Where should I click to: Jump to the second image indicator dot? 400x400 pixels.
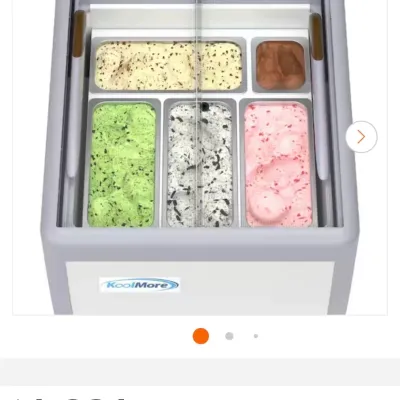click(229, 336)
